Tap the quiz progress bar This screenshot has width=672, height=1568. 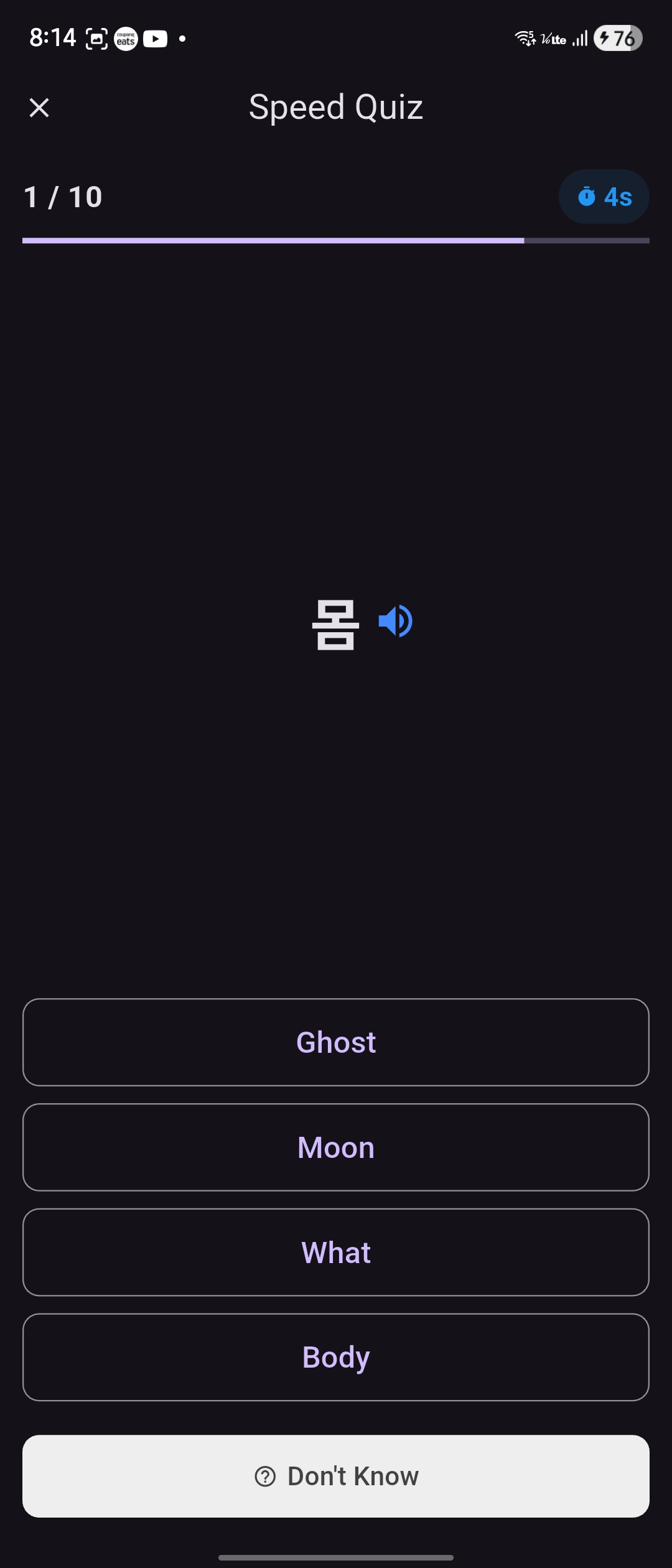[x=336, y=240]
